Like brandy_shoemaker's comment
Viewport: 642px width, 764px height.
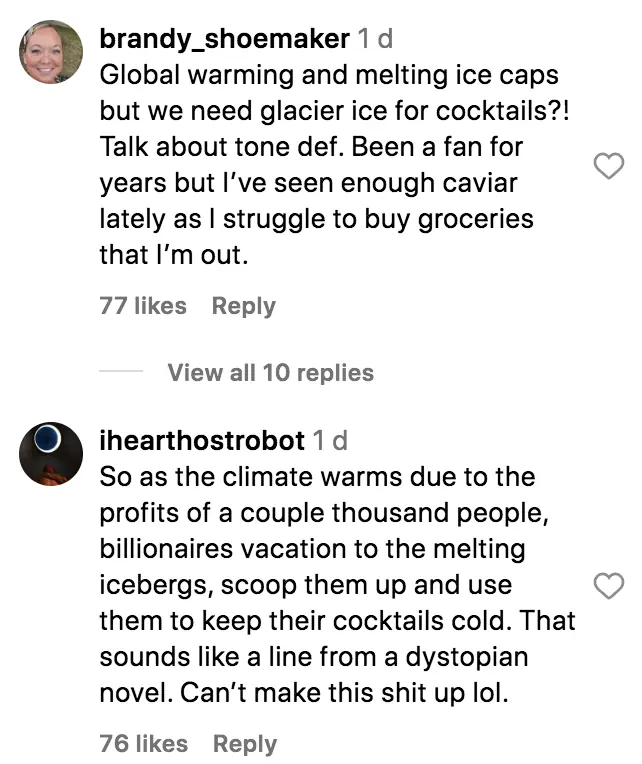(609, 167)
